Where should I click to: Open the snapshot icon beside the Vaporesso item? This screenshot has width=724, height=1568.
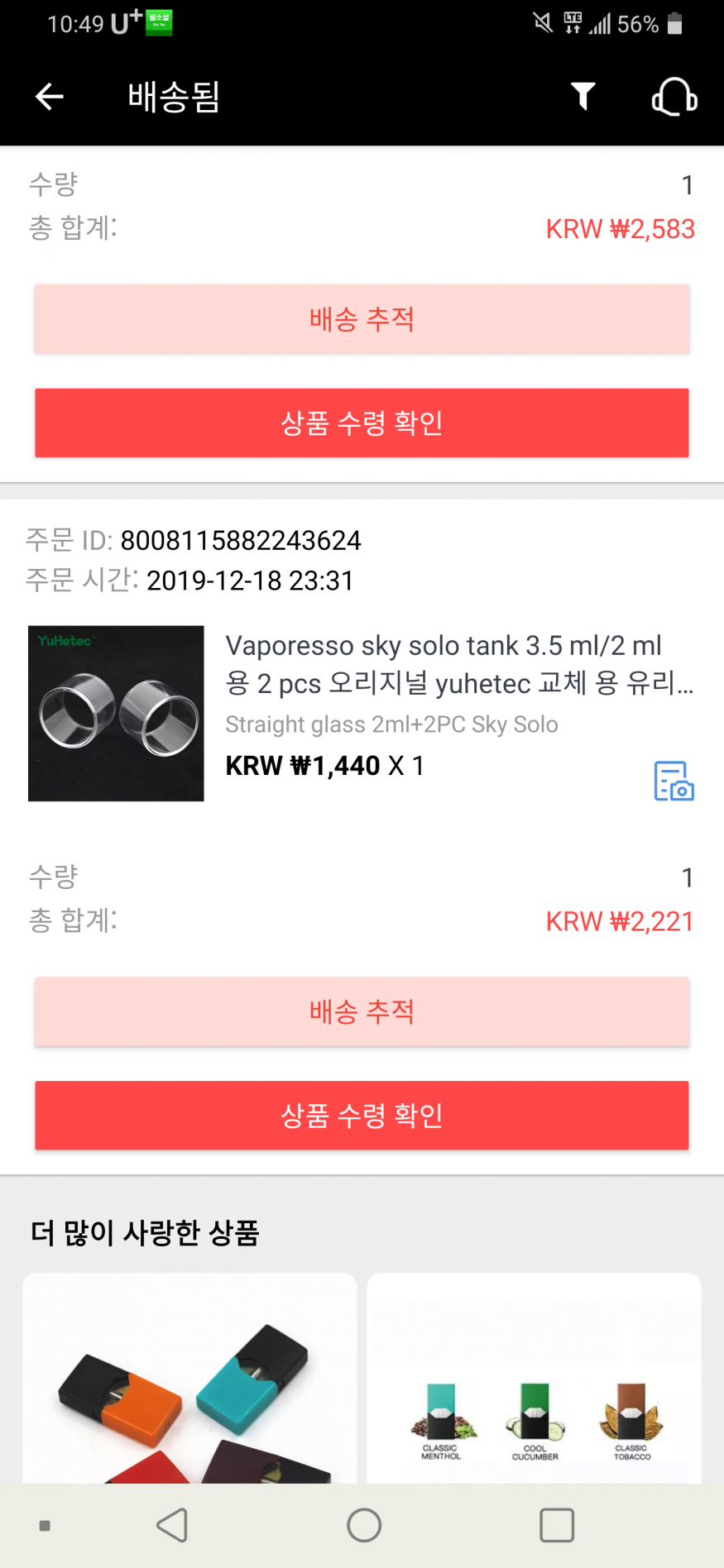[x=674, y=781]
